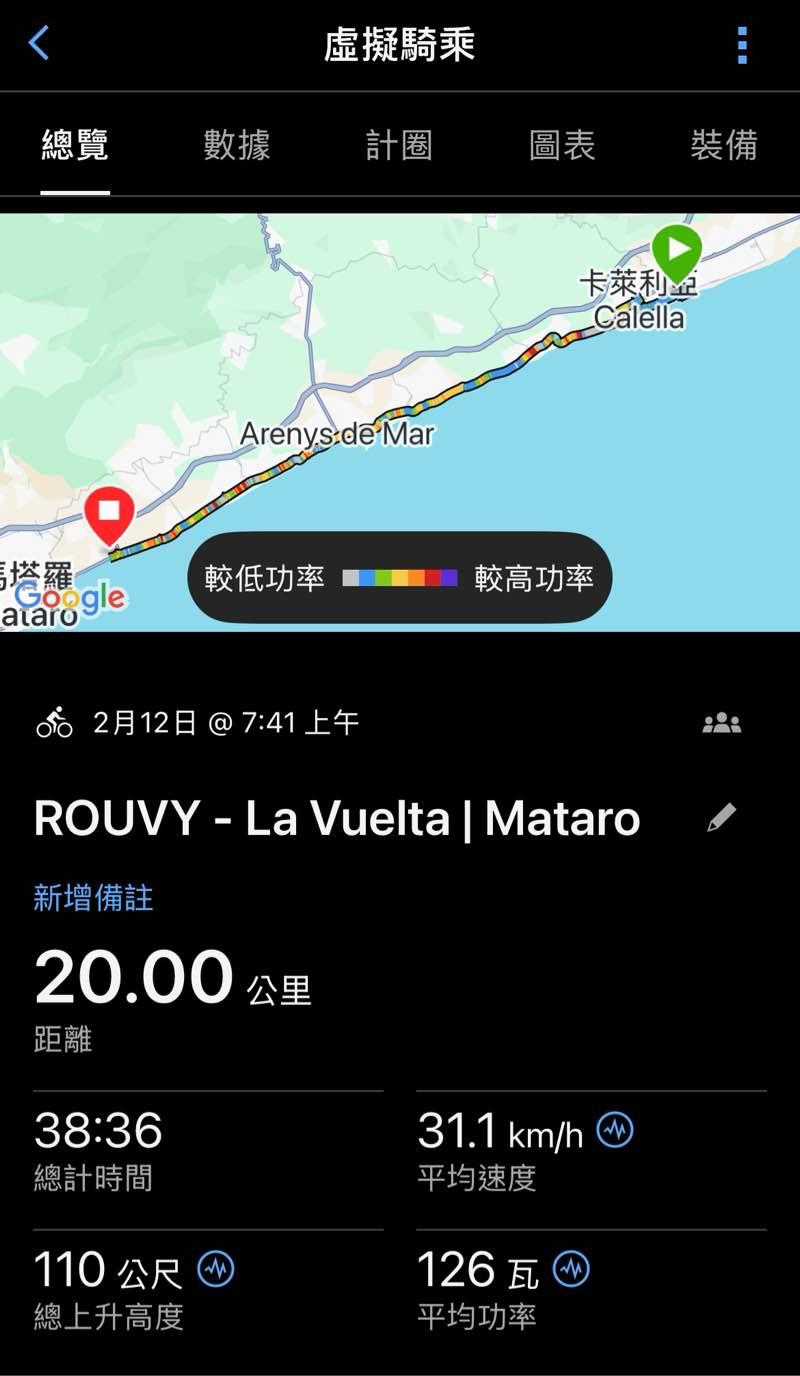This screenshot has height=1376, width=800.
Task: Open the chart icon beside 平均速度
Action: click(x=615, y=1131)
